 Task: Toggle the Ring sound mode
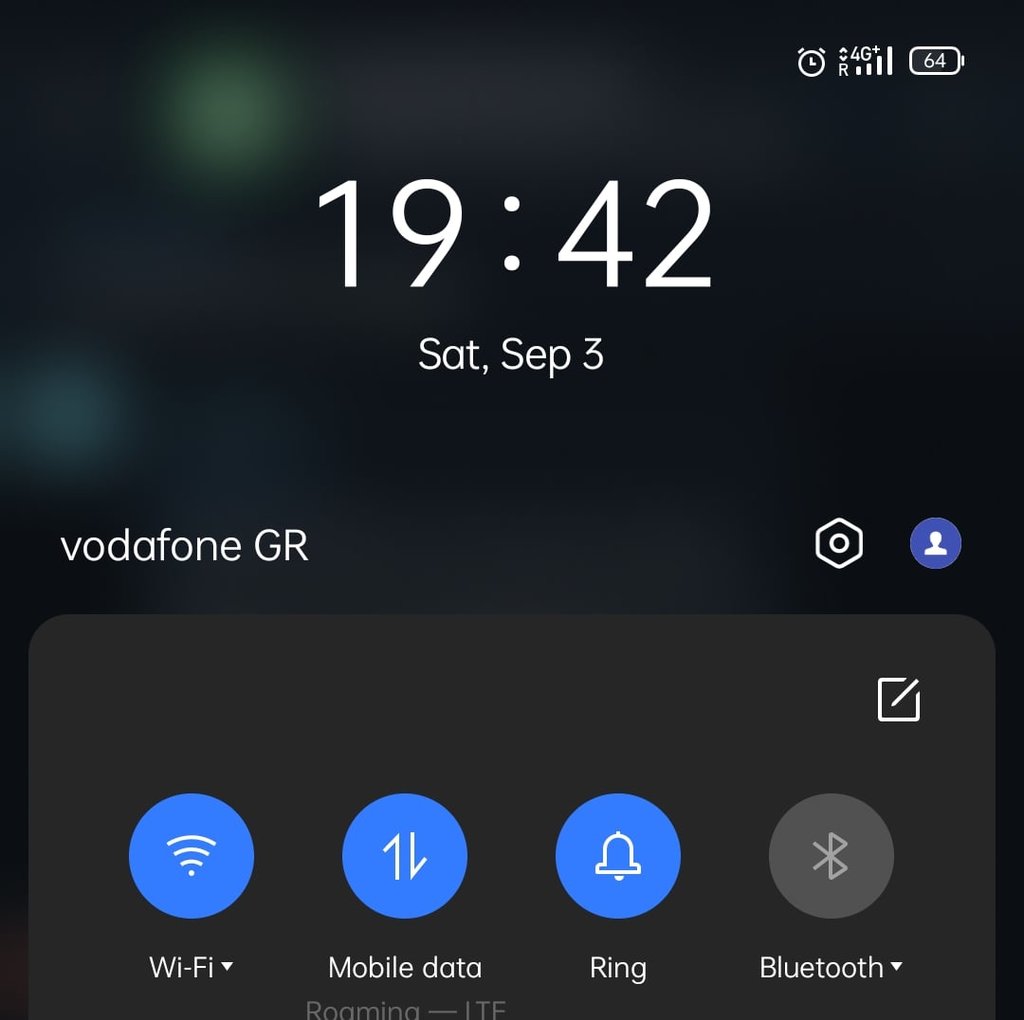(618, 856)
